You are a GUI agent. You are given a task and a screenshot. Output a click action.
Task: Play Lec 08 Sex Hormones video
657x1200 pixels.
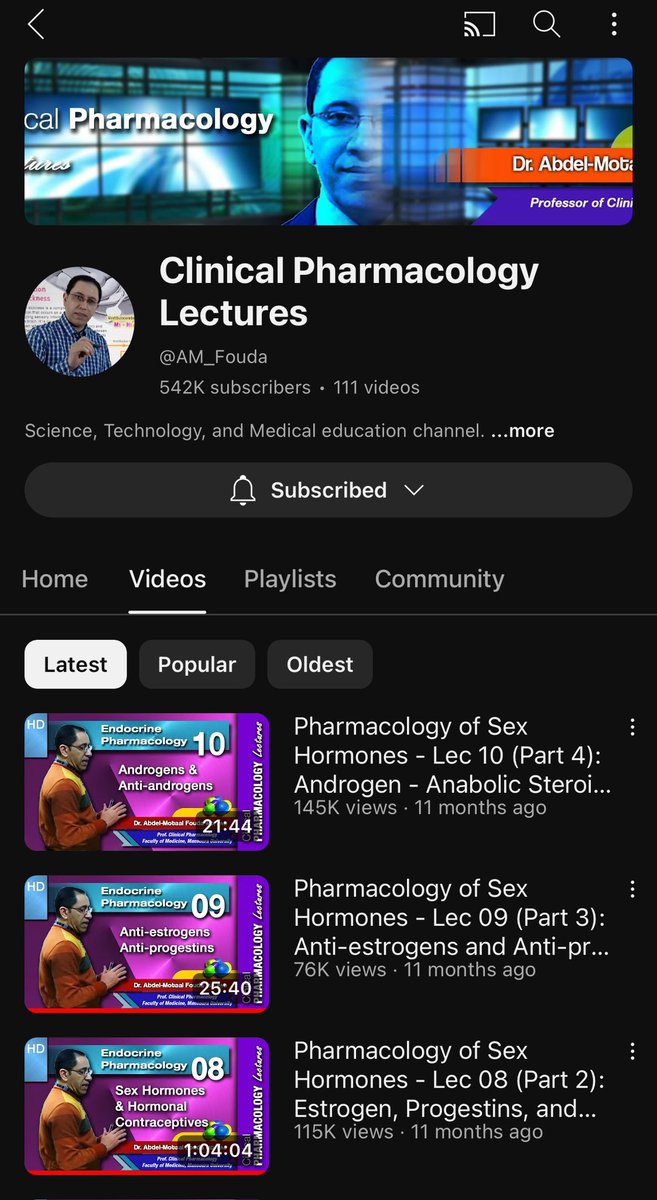coord(147,1105)
